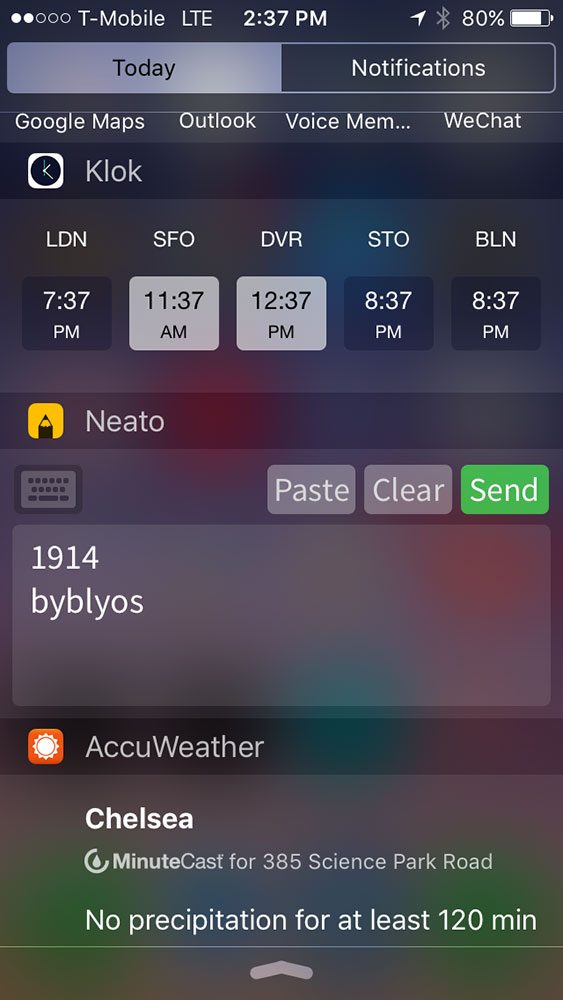Tap the bottom grabber to close panel

click(281, 972)
